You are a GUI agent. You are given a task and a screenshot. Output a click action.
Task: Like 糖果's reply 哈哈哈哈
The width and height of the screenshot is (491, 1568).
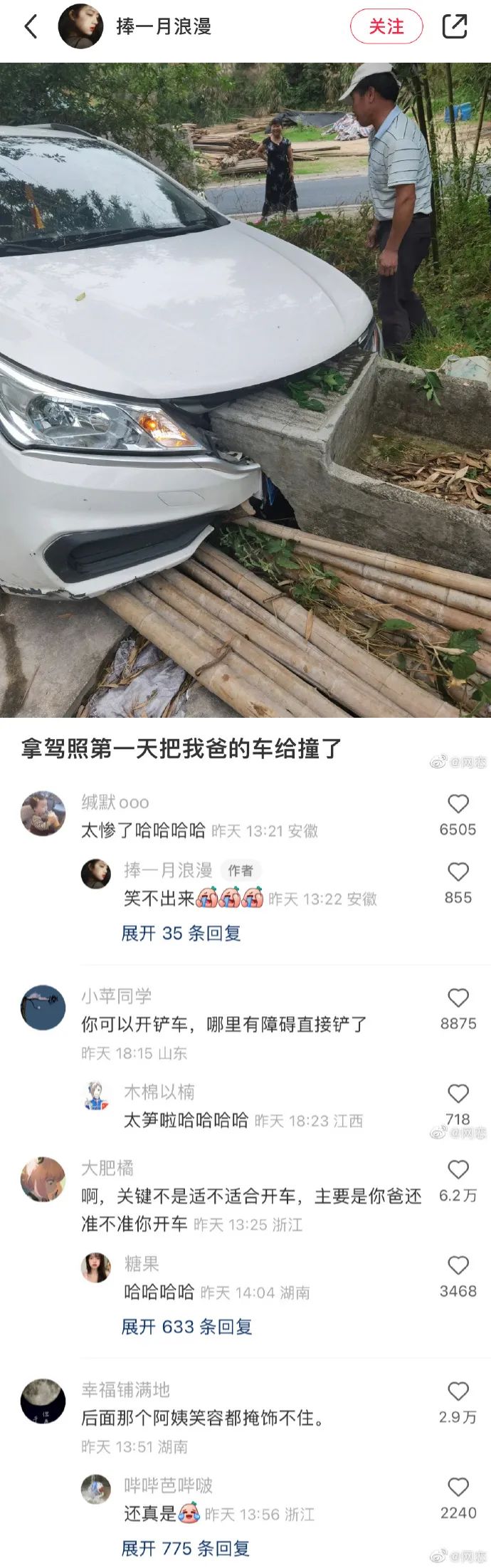458,1265
